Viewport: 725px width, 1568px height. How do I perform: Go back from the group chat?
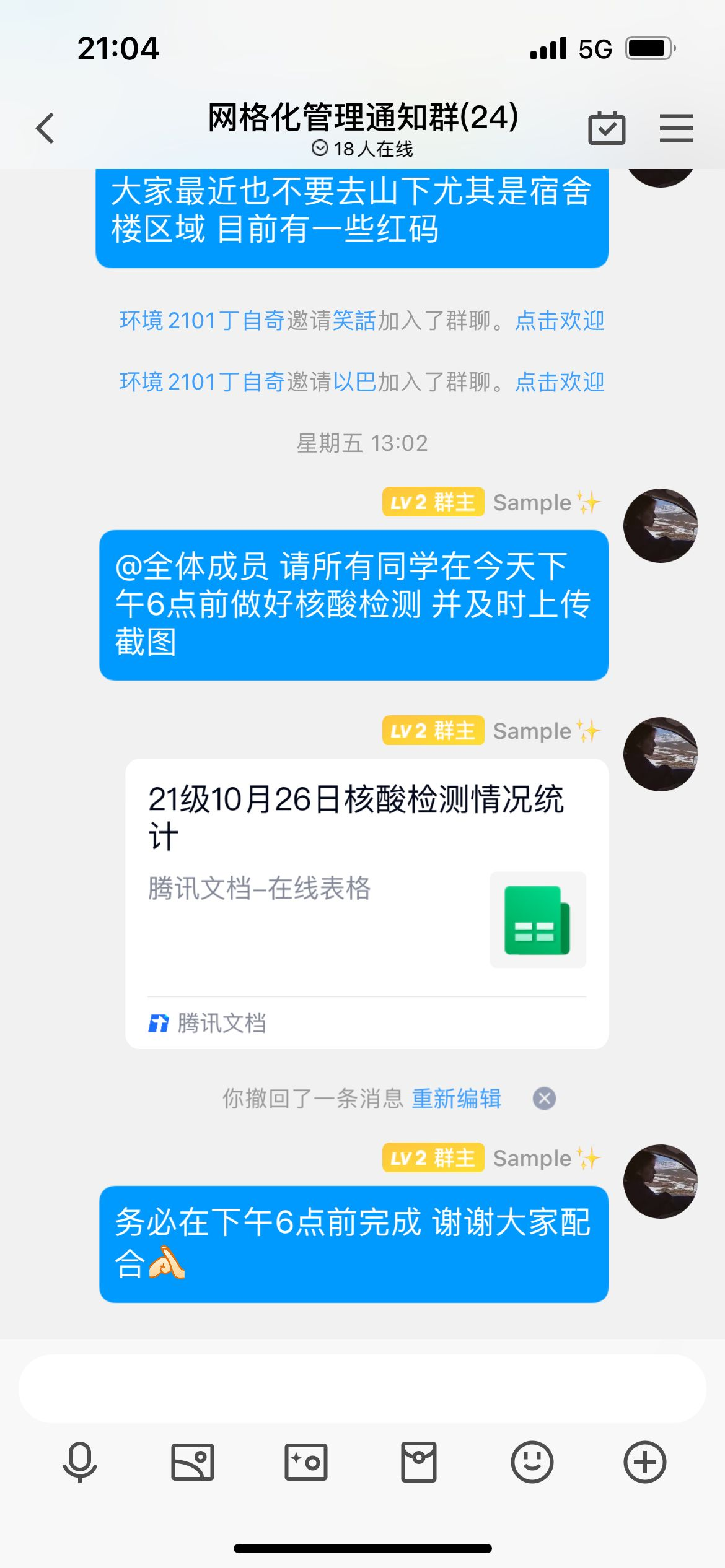pos(45,128)
